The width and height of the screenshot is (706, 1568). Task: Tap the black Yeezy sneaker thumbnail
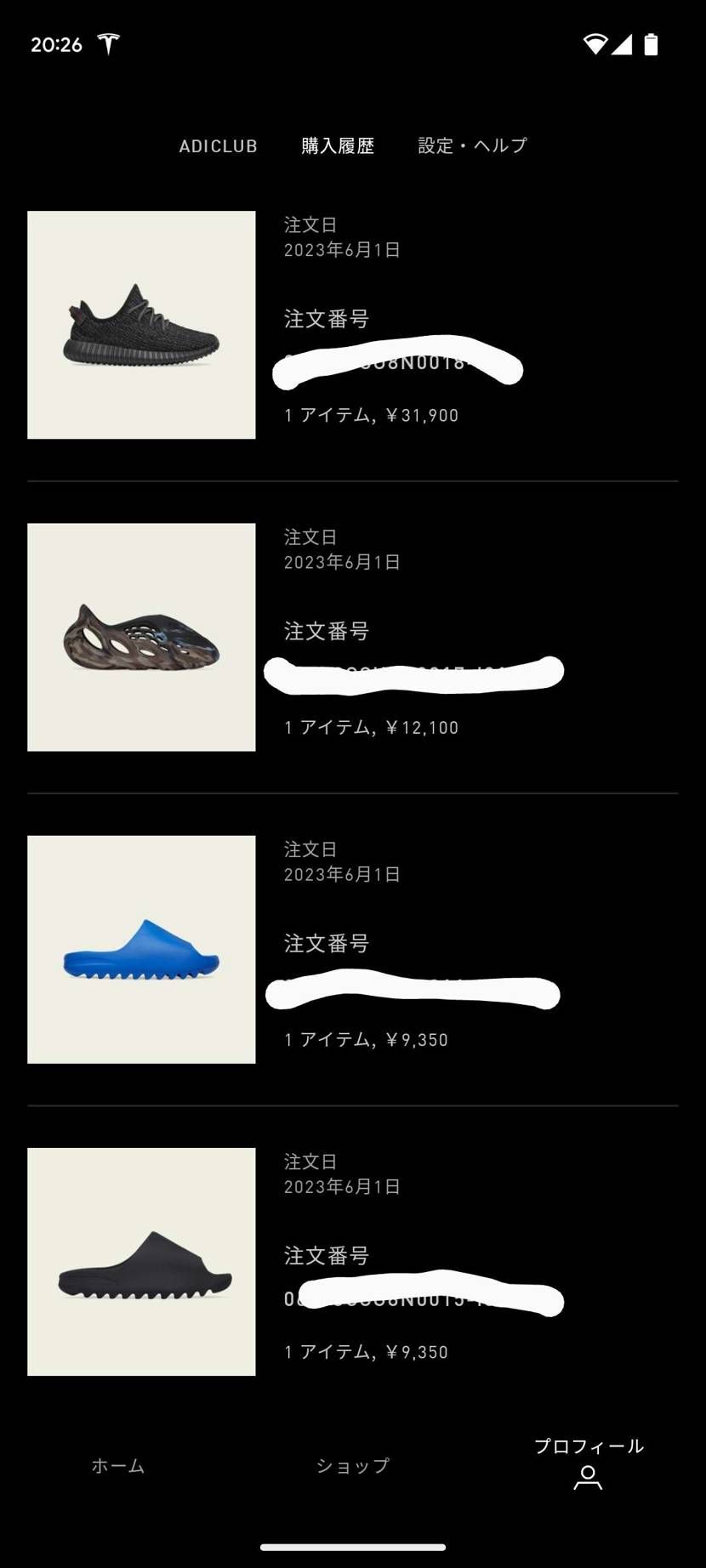point(141,324)
